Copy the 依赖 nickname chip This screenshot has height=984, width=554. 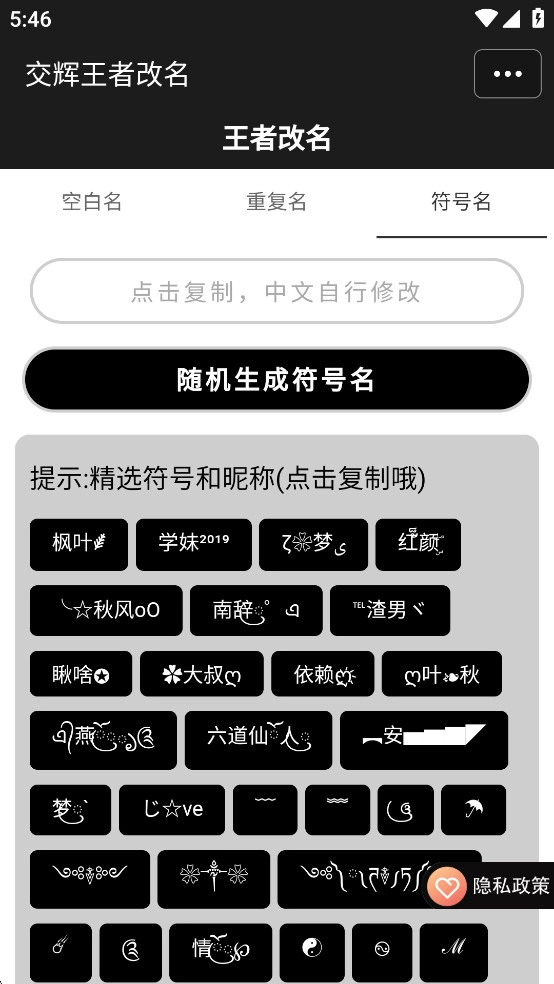[x=322, y=674]
